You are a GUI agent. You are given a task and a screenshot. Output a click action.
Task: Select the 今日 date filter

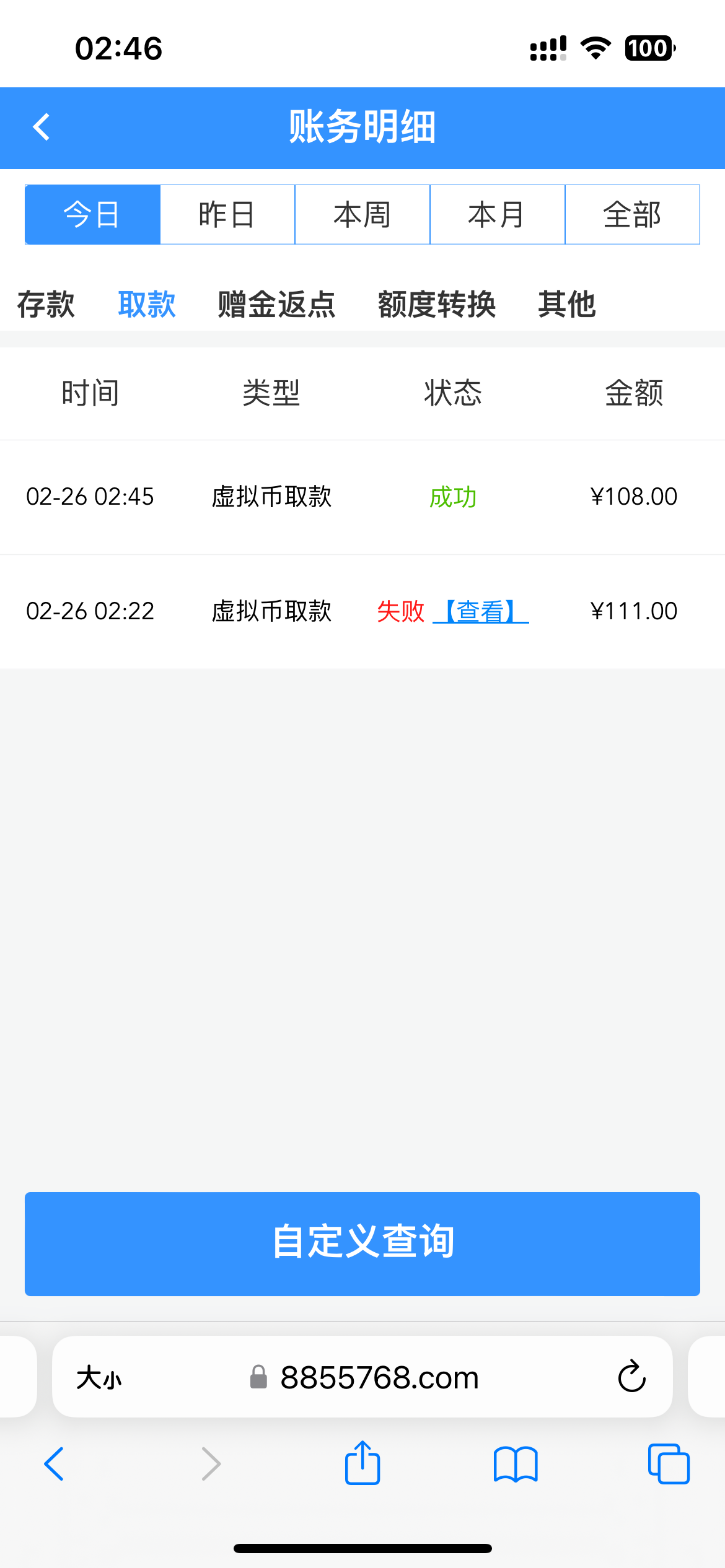pos(92,215)
